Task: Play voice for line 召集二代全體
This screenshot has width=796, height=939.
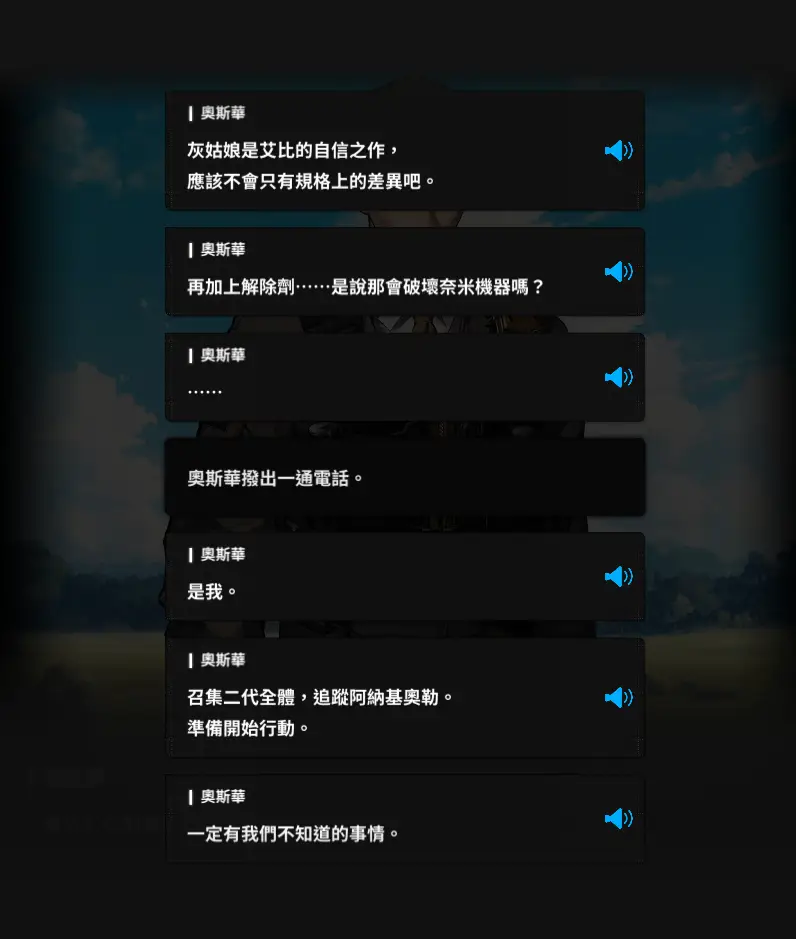Action: [618, 698]
